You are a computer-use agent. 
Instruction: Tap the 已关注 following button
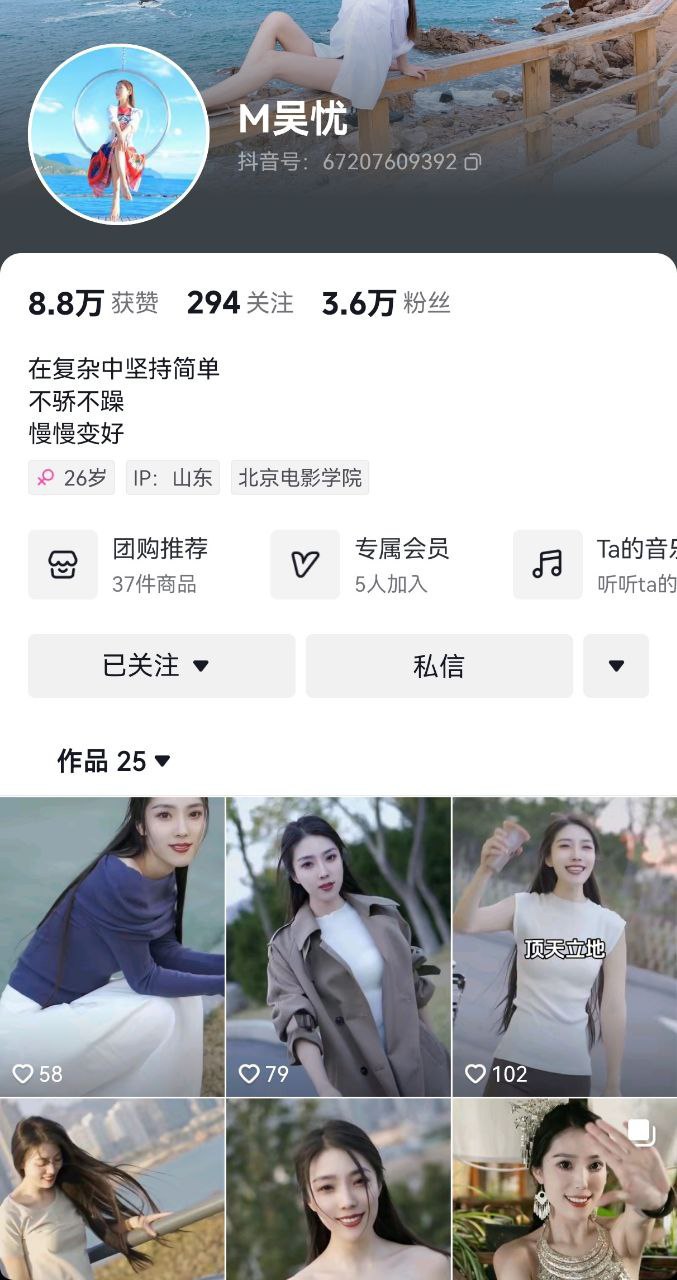[x=161, y=666]
